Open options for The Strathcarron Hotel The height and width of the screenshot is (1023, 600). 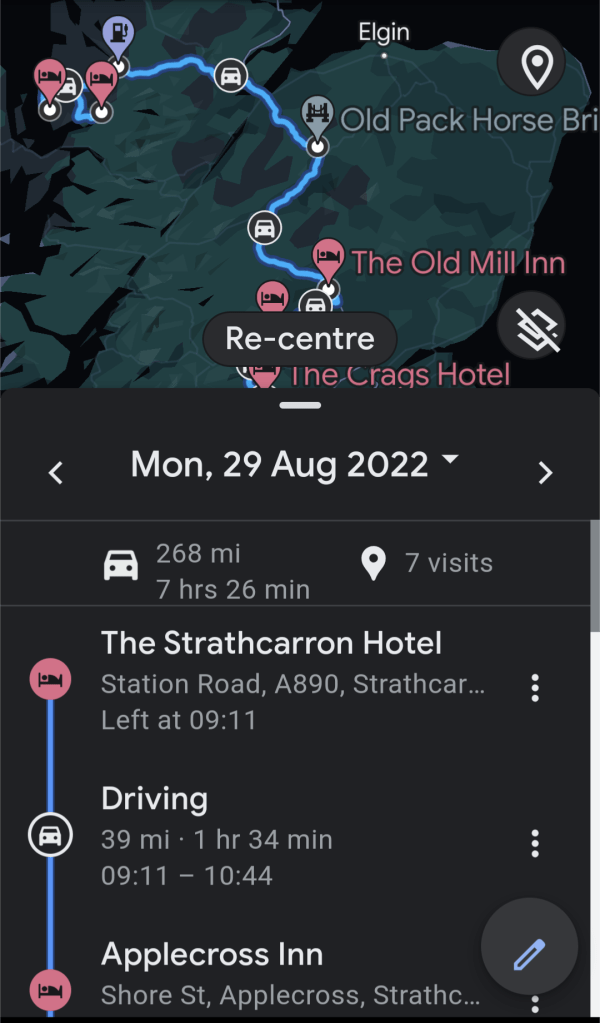535,687
